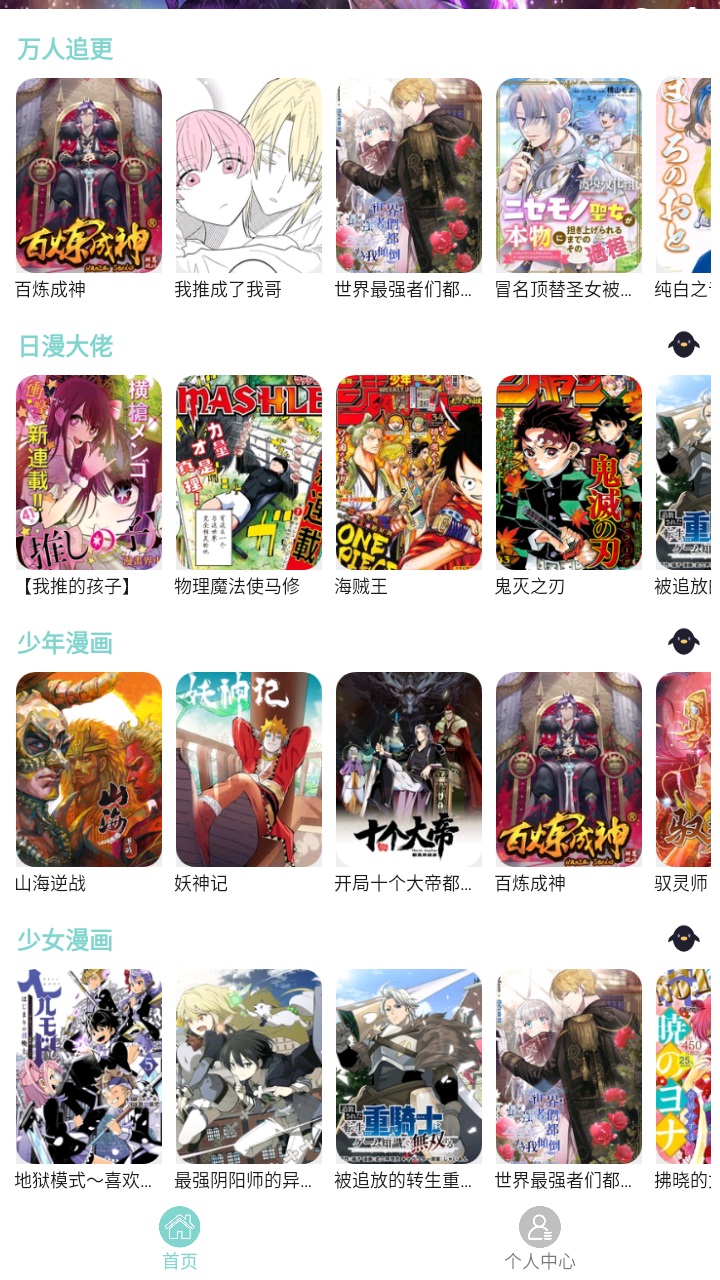The image size is (720, 1280).
Task: Open 鬼灭之刃 manga
Action: click(569, 473)
